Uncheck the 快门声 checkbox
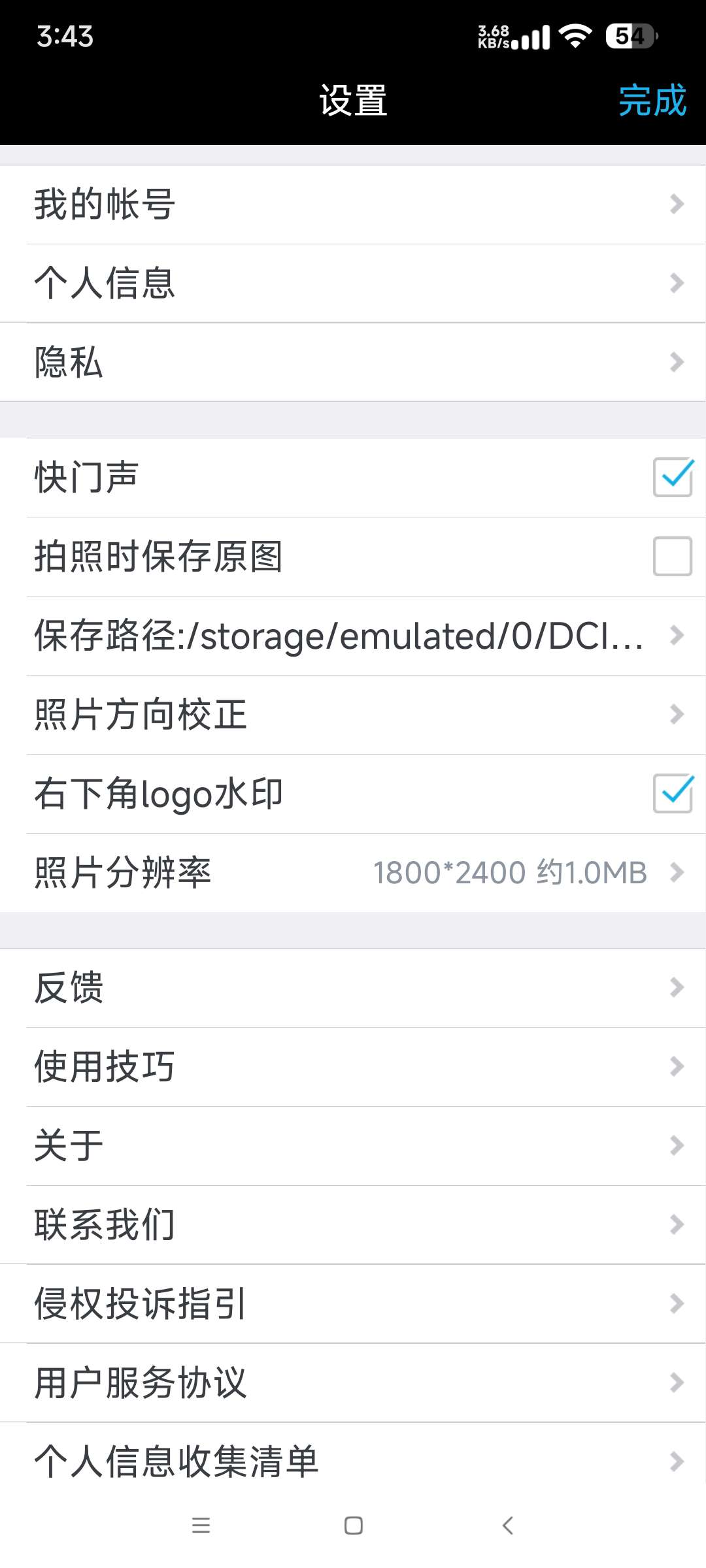This screenshot has height=1568, width=706. (672, 478)
